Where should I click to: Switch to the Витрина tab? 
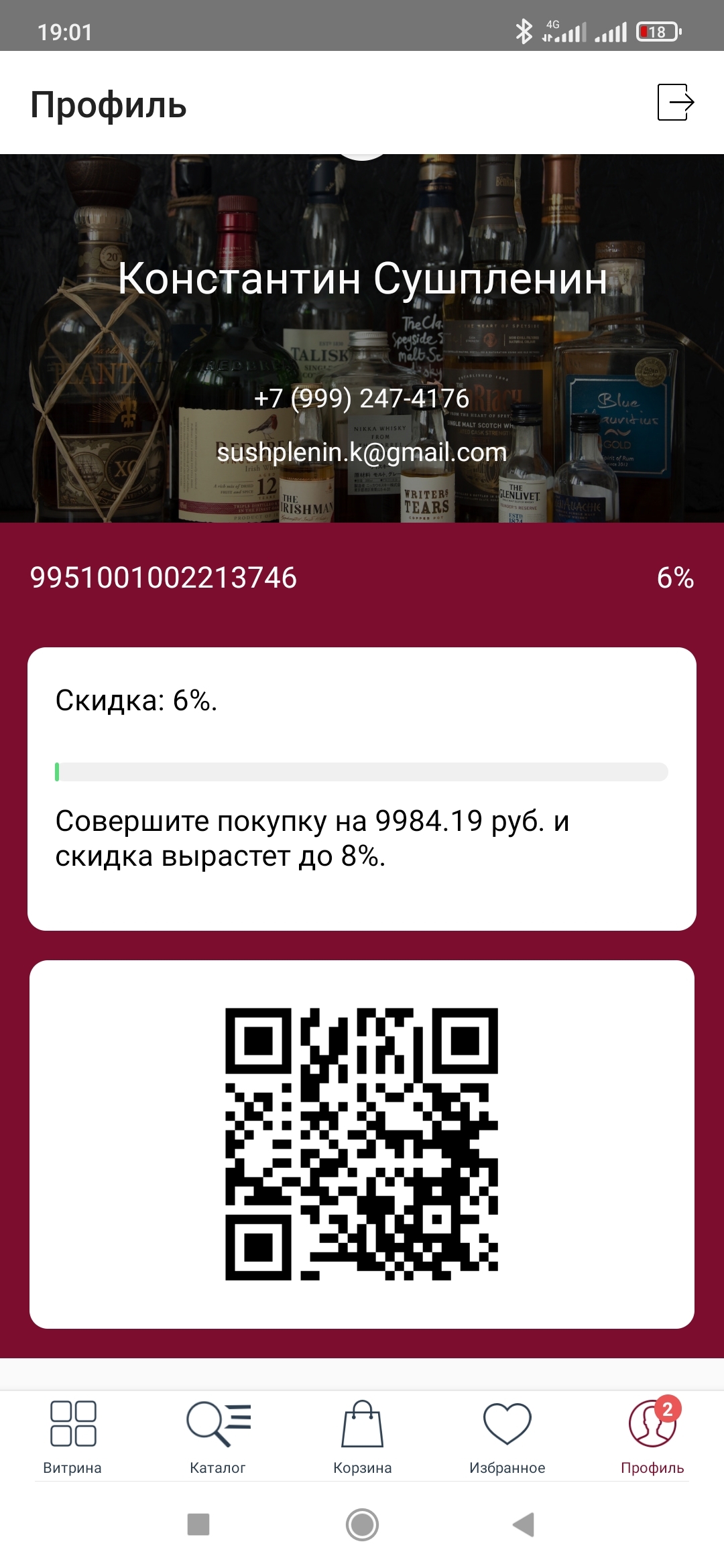[72, 1437]
